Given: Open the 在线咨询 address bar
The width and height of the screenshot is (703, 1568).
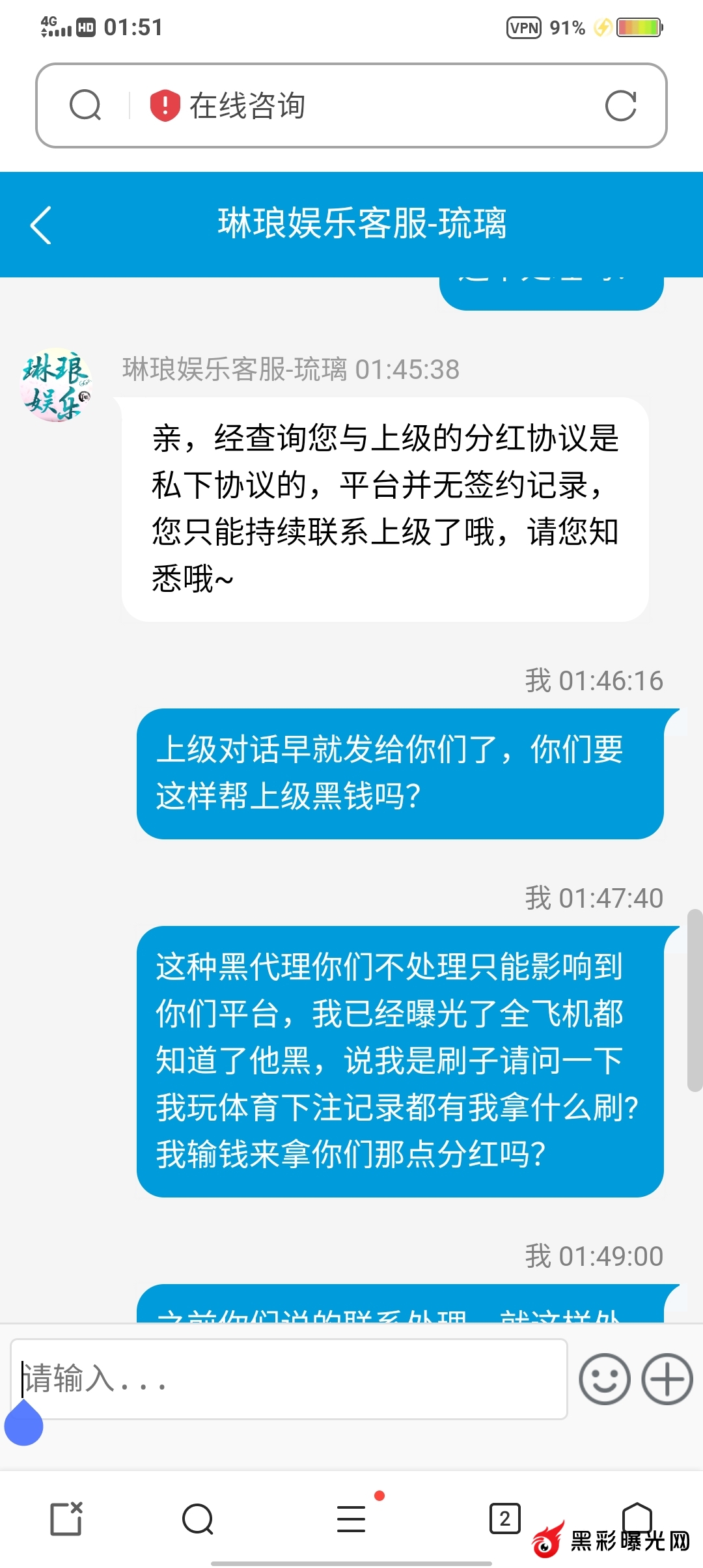Looking at the screenshot, I should [x=365, y=105].
